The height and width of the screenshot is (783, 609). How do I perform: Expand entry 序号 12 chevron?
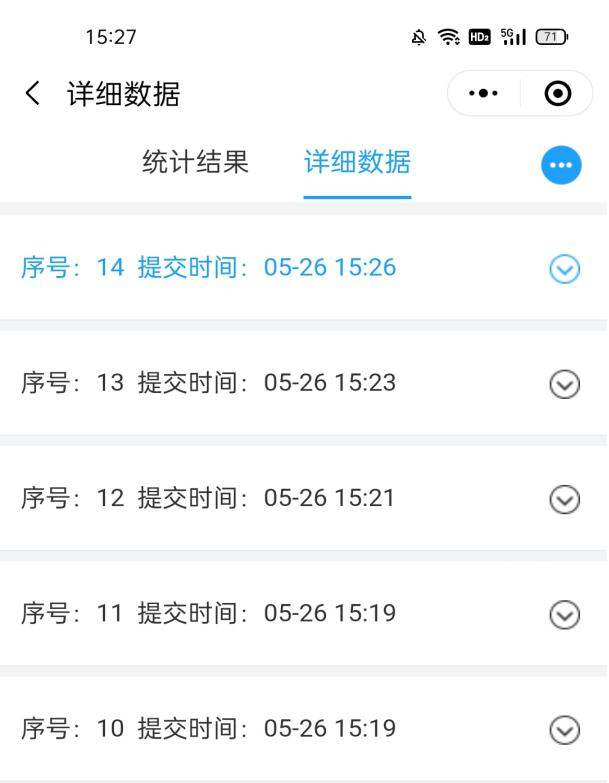click(566, 498)
